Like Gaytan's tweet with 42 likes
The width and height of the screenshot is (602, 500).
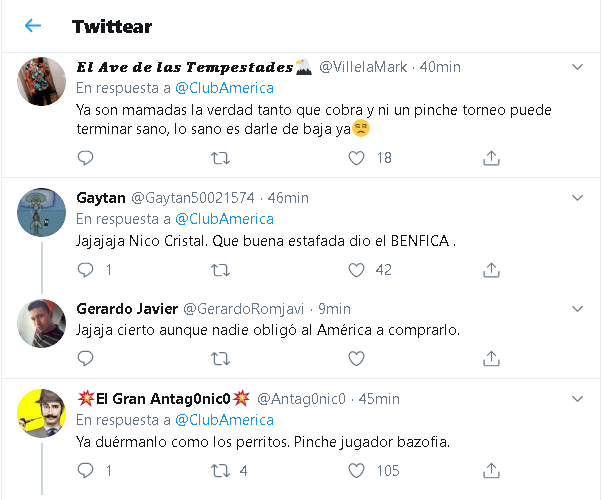356,270
